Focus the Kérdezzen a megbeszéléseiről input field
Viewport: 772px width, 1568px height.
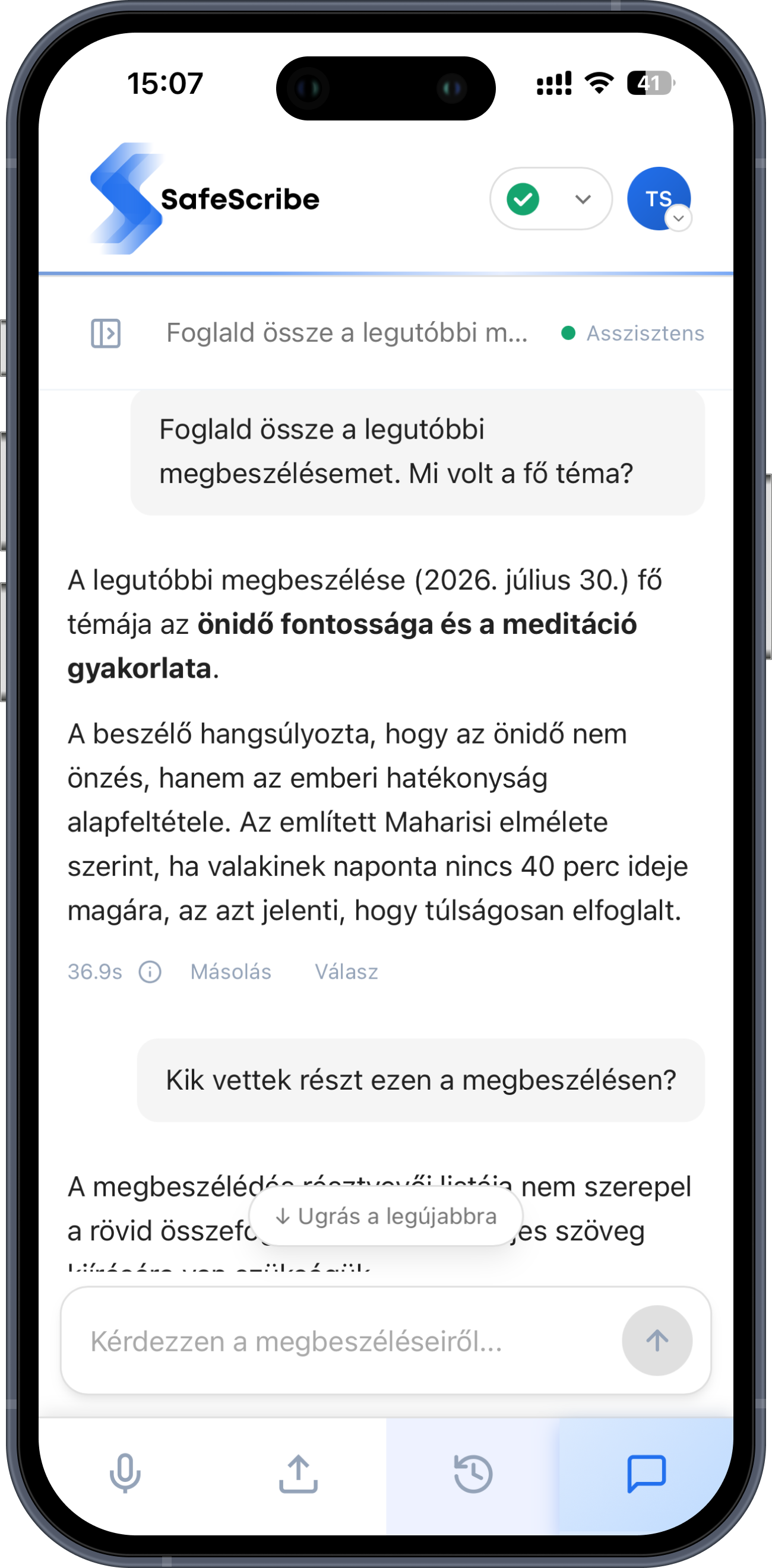(341, 1341)
